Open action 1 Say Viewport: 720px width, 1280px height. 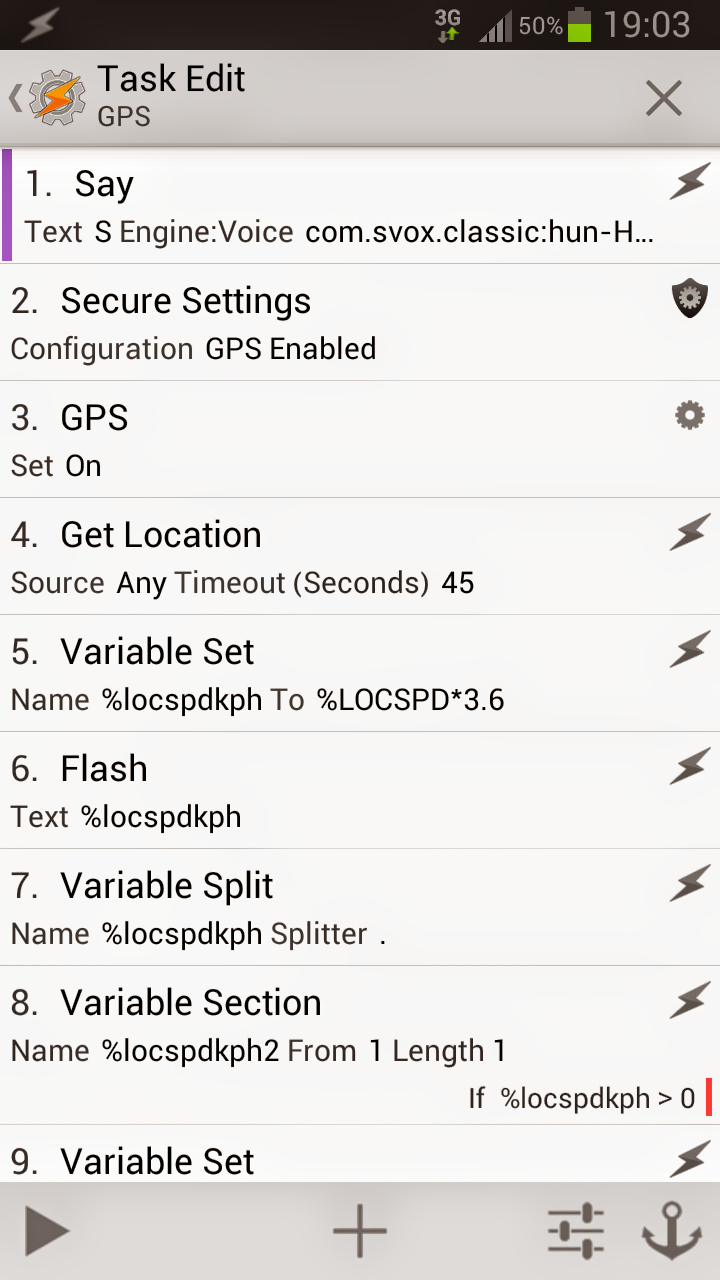(360, 206)
